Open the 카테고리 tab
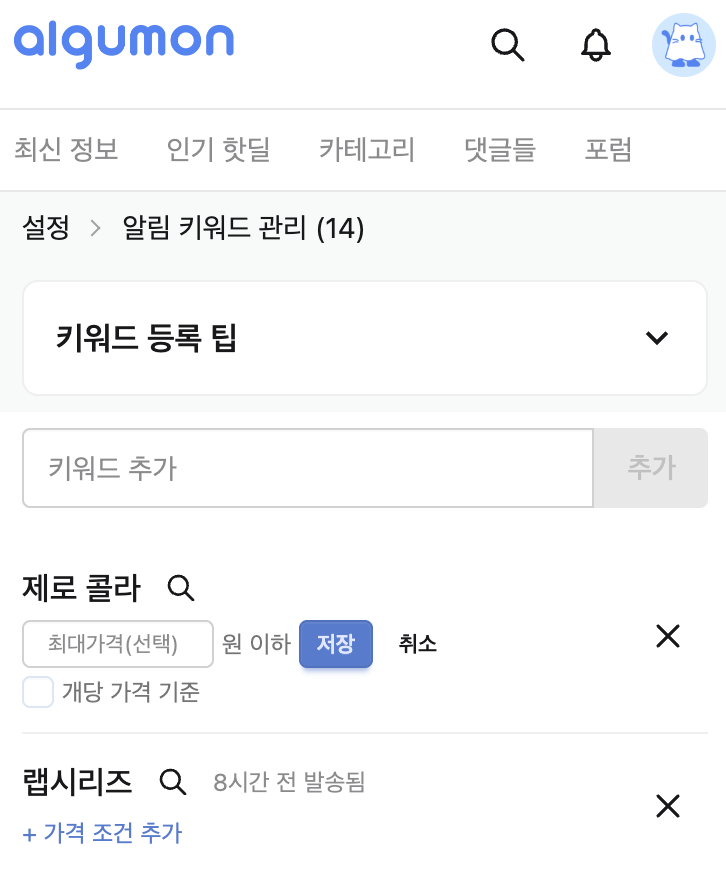 click(367, 150)
